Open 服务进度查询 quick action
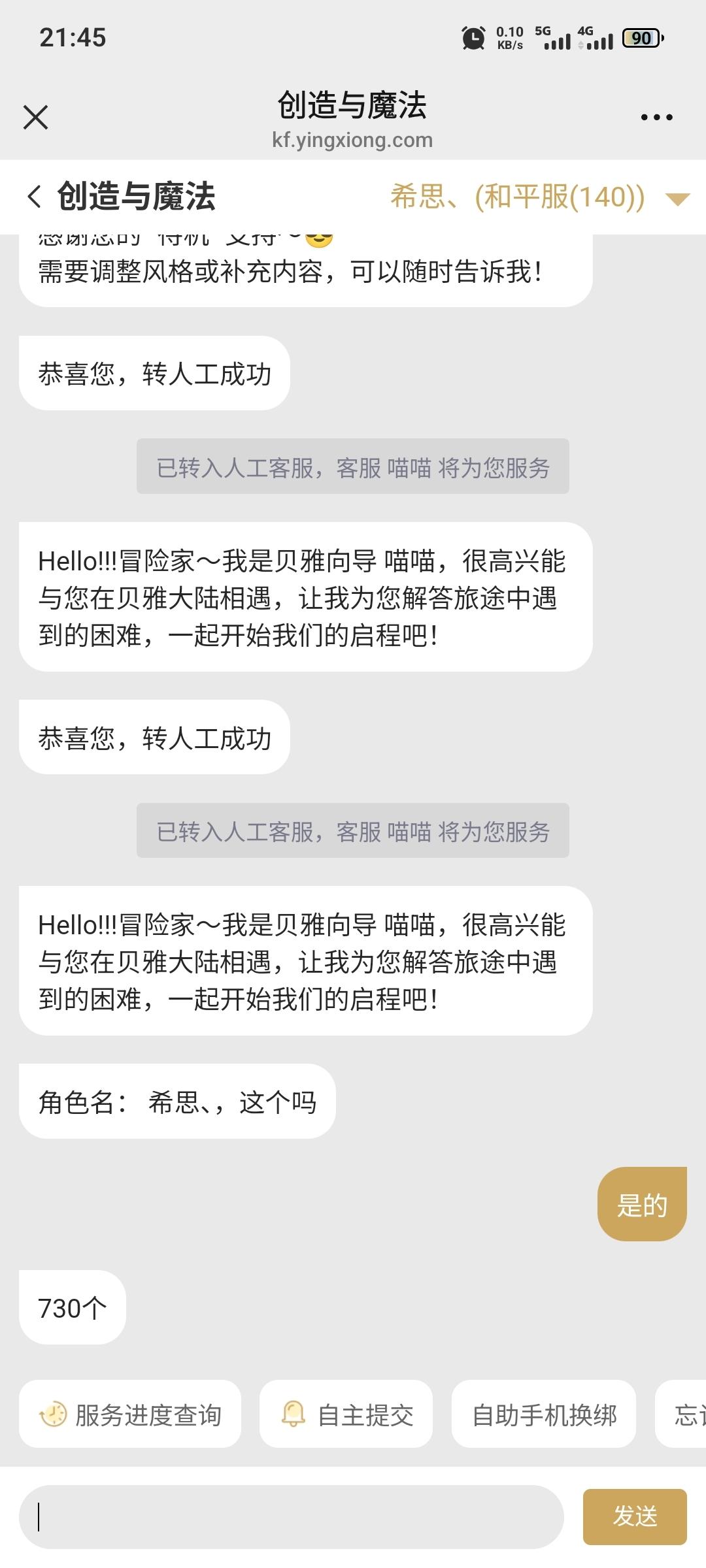 tap(130, 1415)
